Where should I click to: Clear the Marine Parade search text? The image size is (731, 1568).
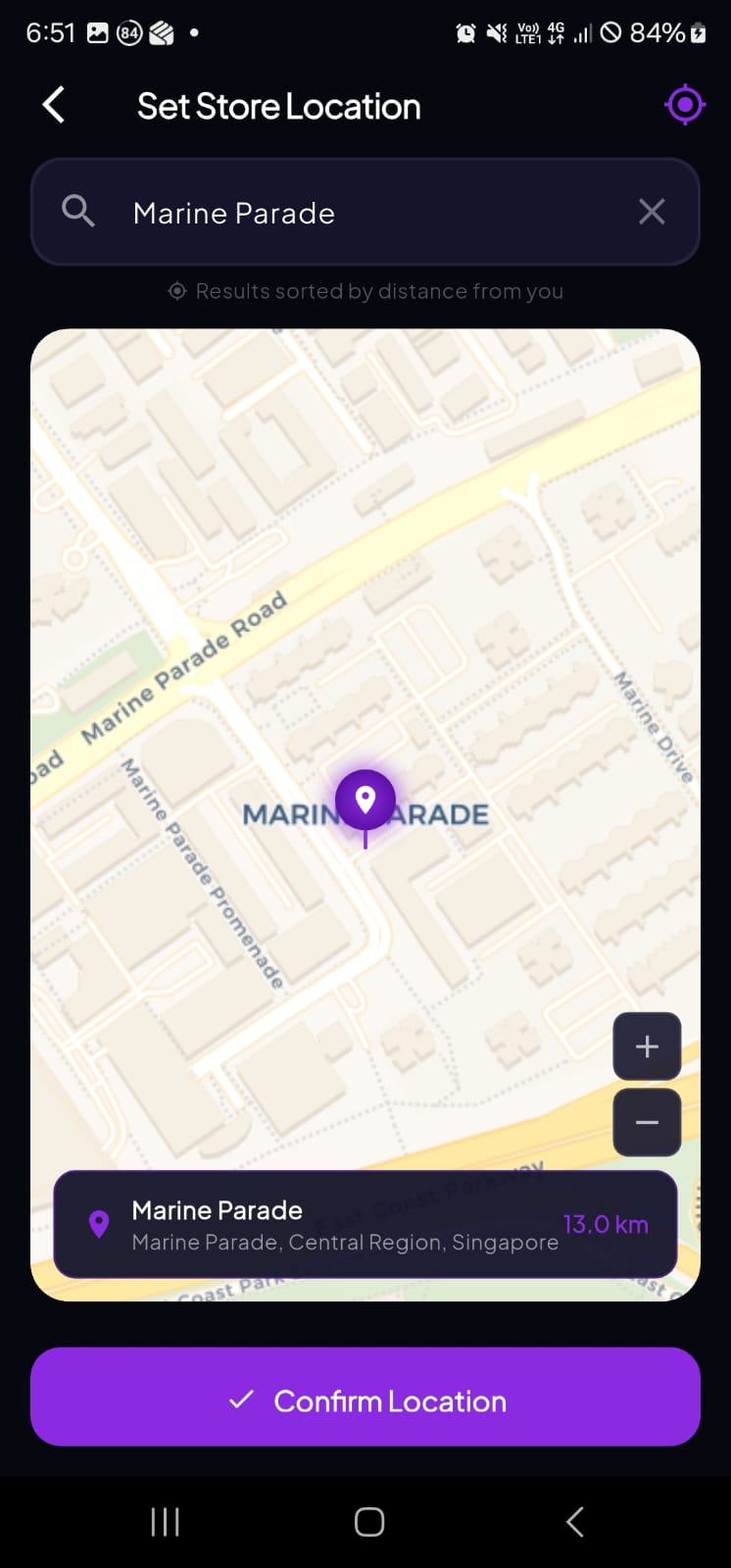[x=652, y=211]
